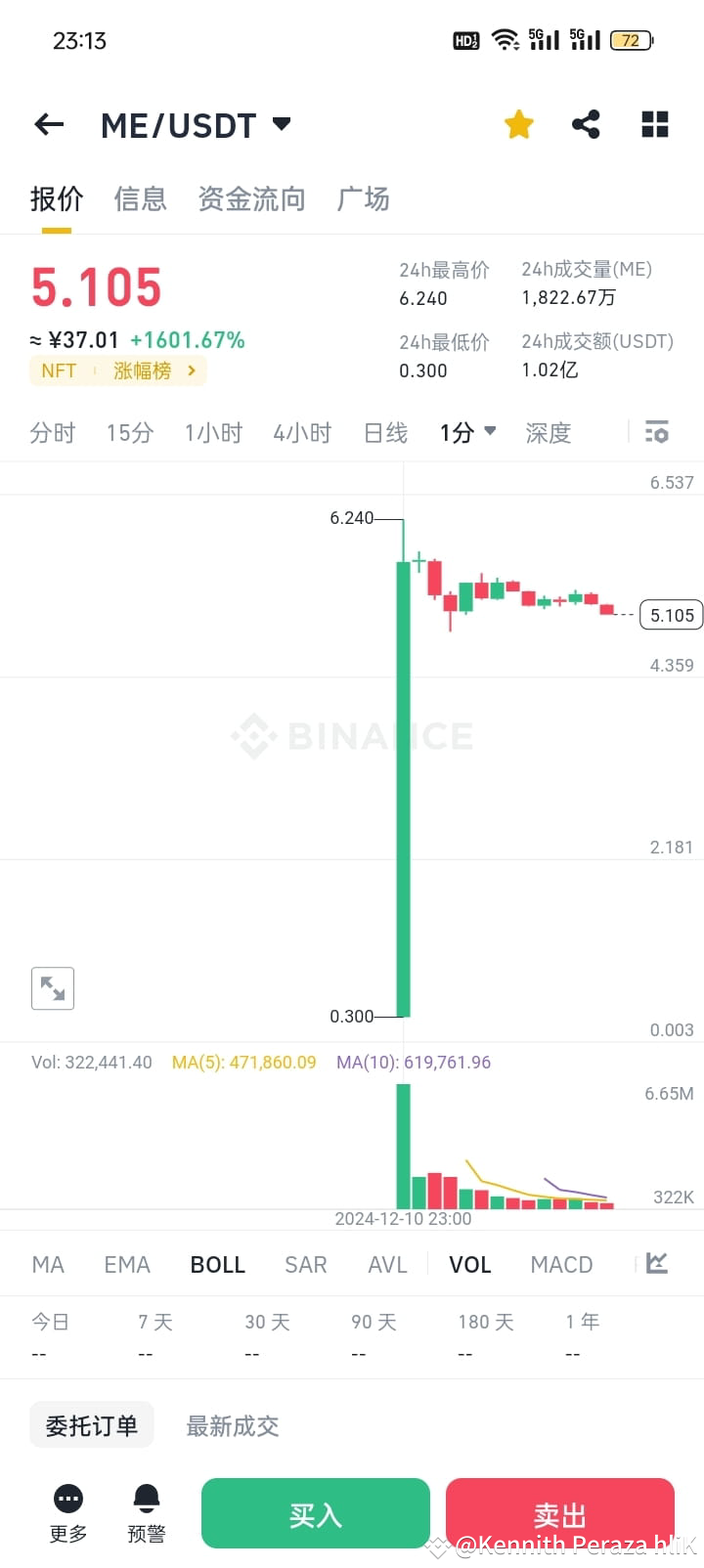Tap the red 卖出 sell button
Image resolution: width=704 pixels, height=1568 pixels.
click(x=559, y=1513)
